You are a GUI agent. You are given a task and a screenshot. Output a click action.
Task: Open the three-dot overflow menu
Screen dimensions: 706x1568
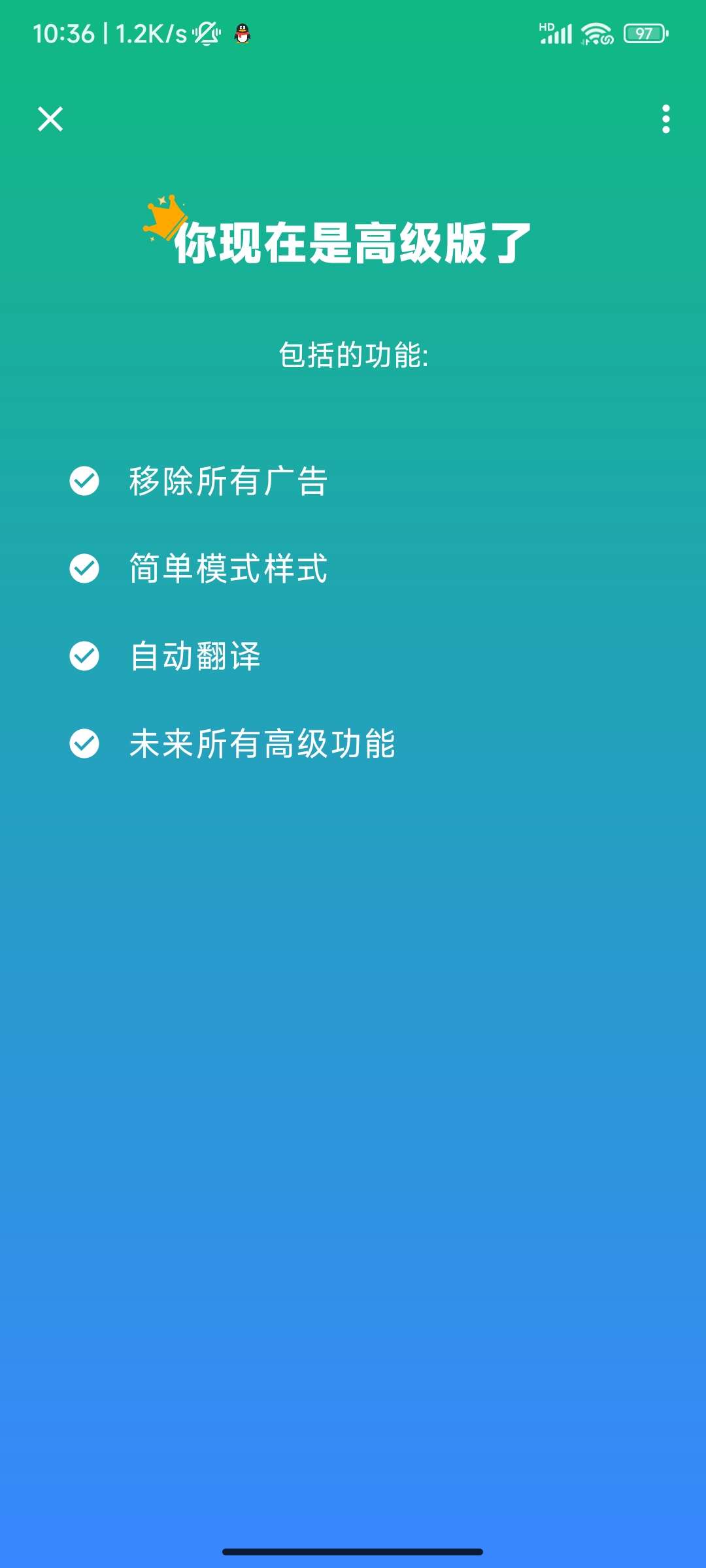[x=665, y=119]
